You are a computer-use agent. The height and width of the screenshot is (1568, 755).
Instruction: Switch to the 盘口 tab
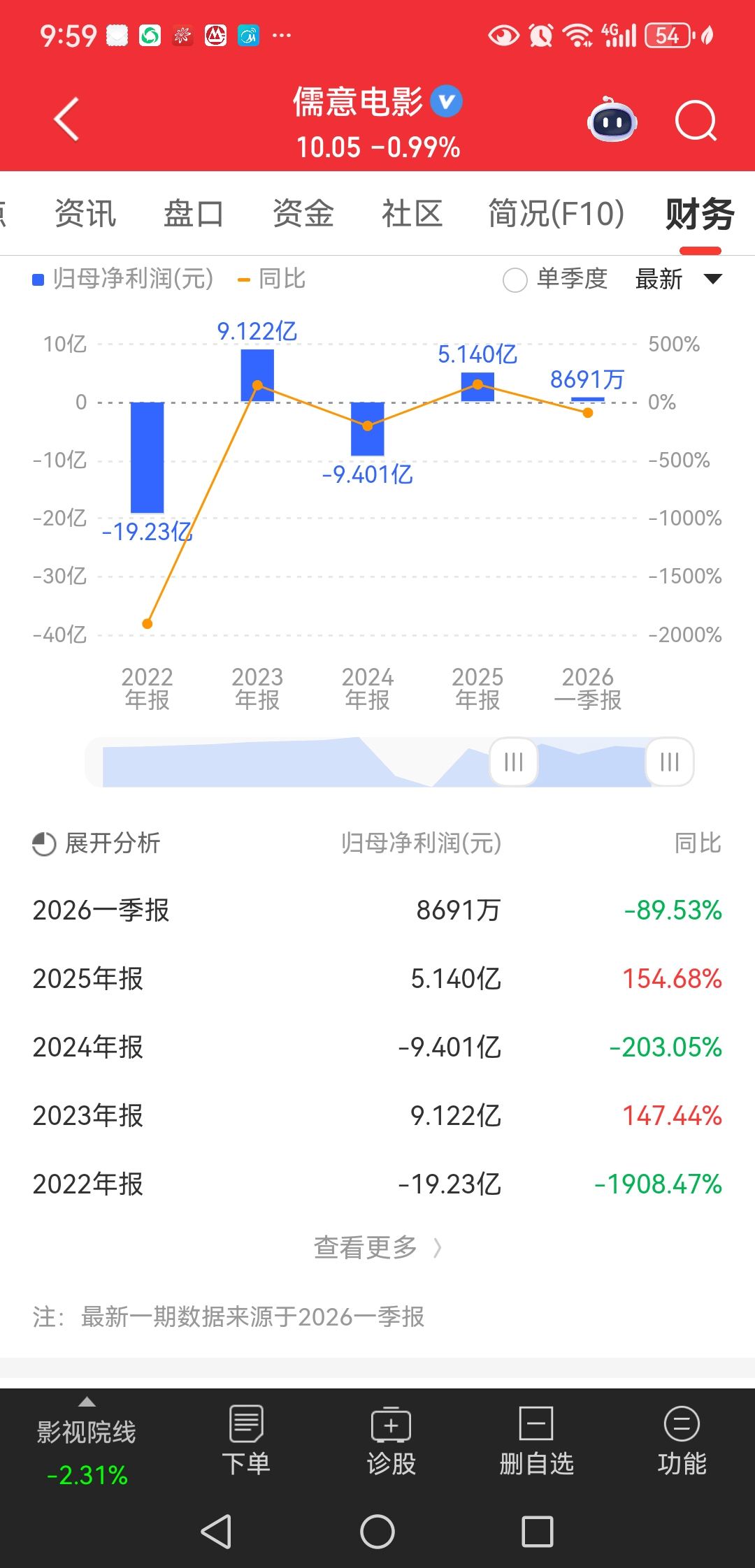(x=194, y=214)
